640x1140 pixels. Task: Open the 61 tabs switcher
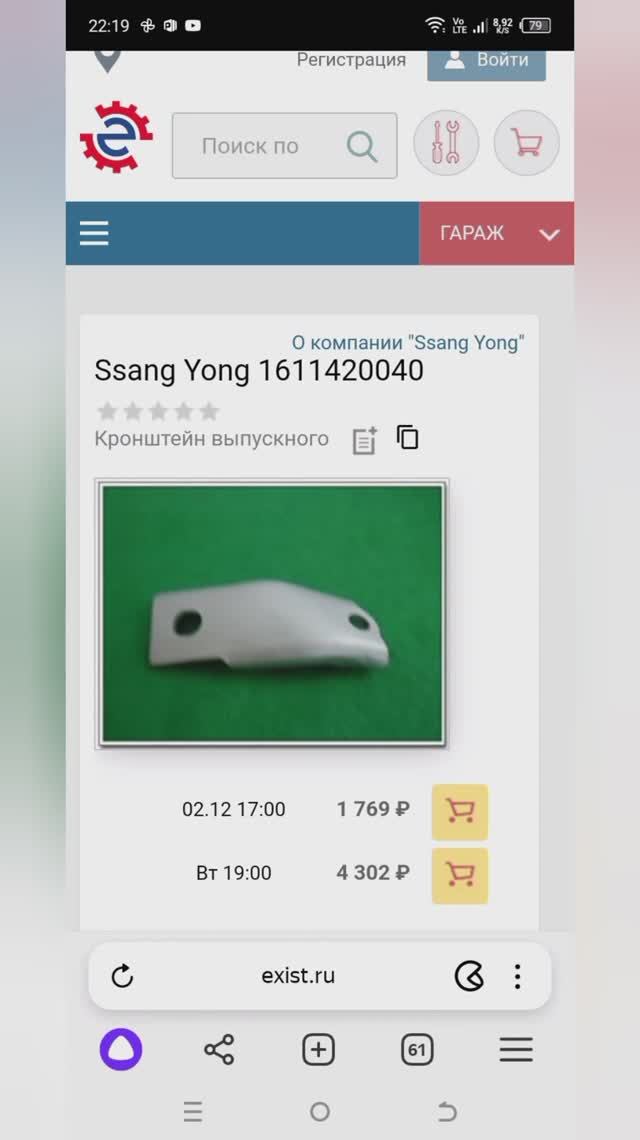click(417, 1050)
